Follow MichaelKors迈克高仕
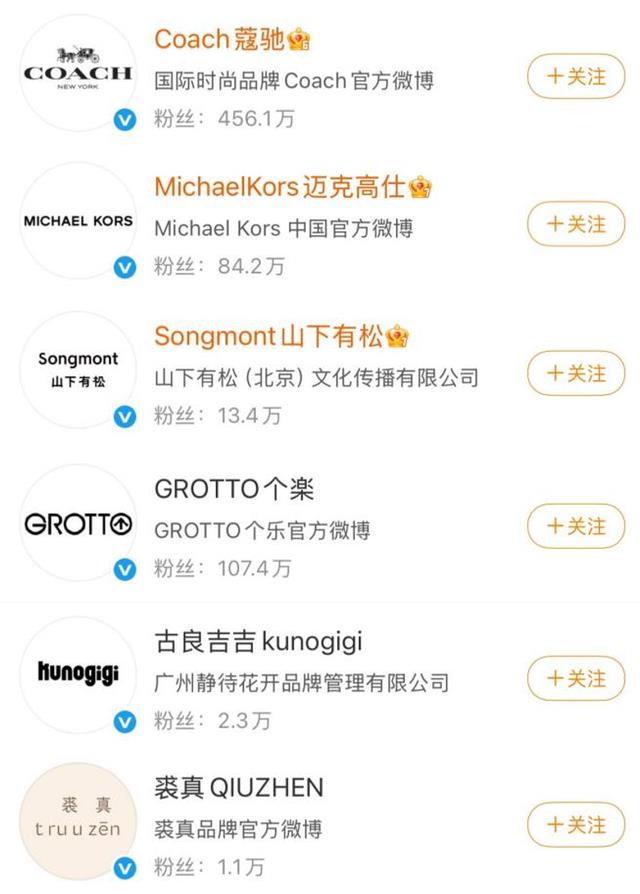The height and width of the screenshot is (894, 640). 575,224
